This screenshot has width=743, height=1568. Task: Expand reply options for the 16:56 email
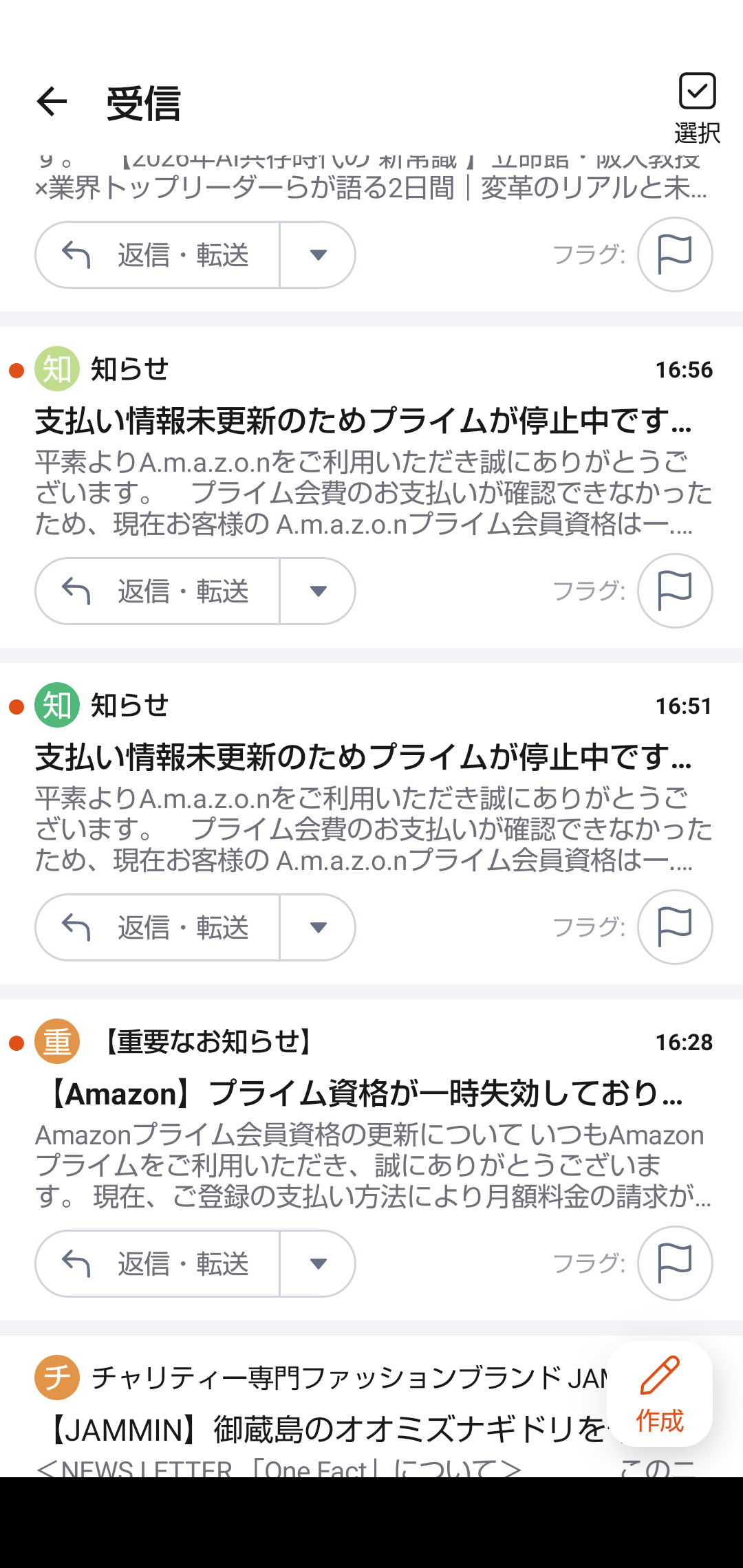tap(318, 591)
